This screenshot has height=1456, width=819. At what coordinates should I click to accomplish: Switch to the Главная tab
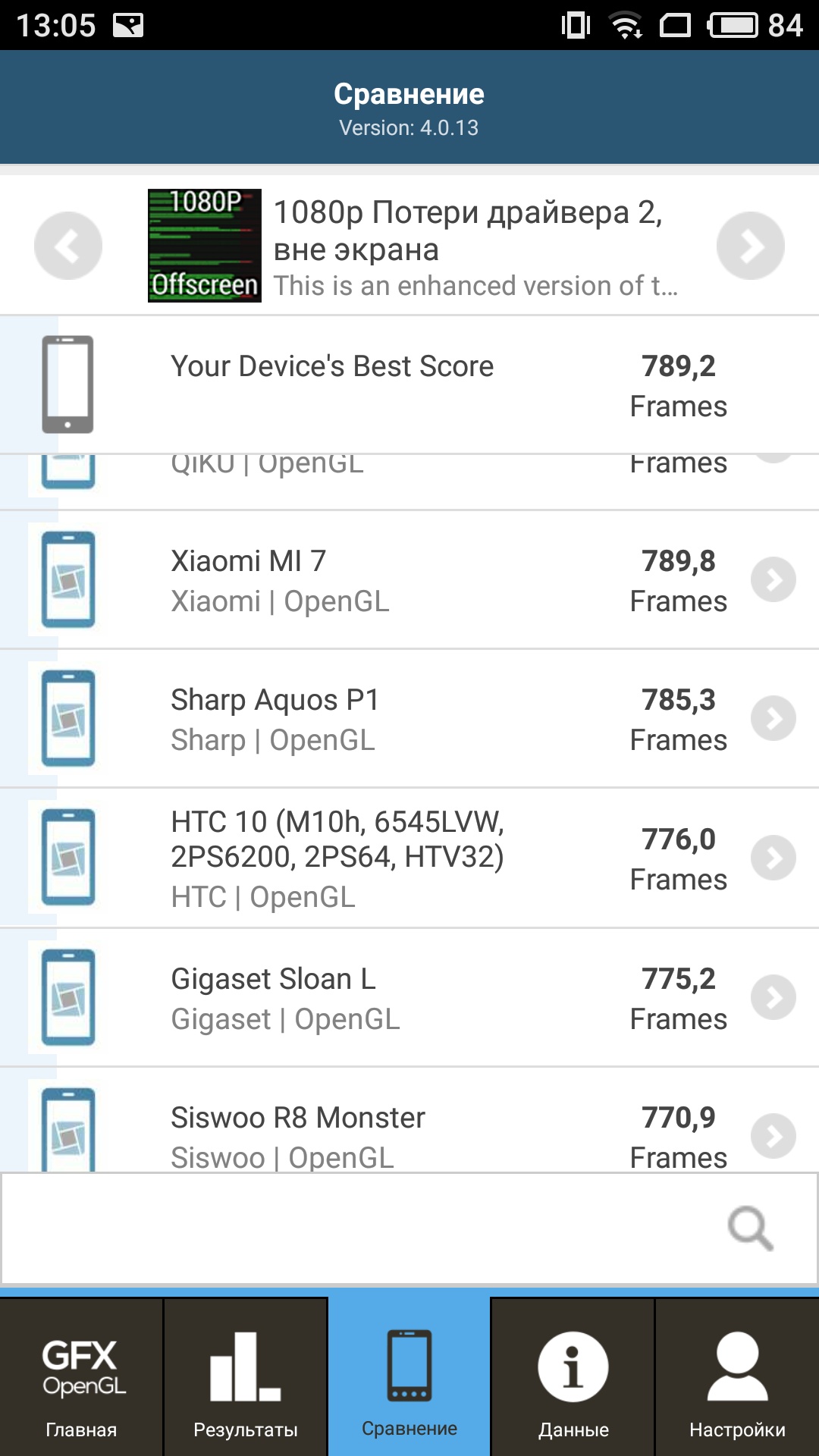point(81,1376)
